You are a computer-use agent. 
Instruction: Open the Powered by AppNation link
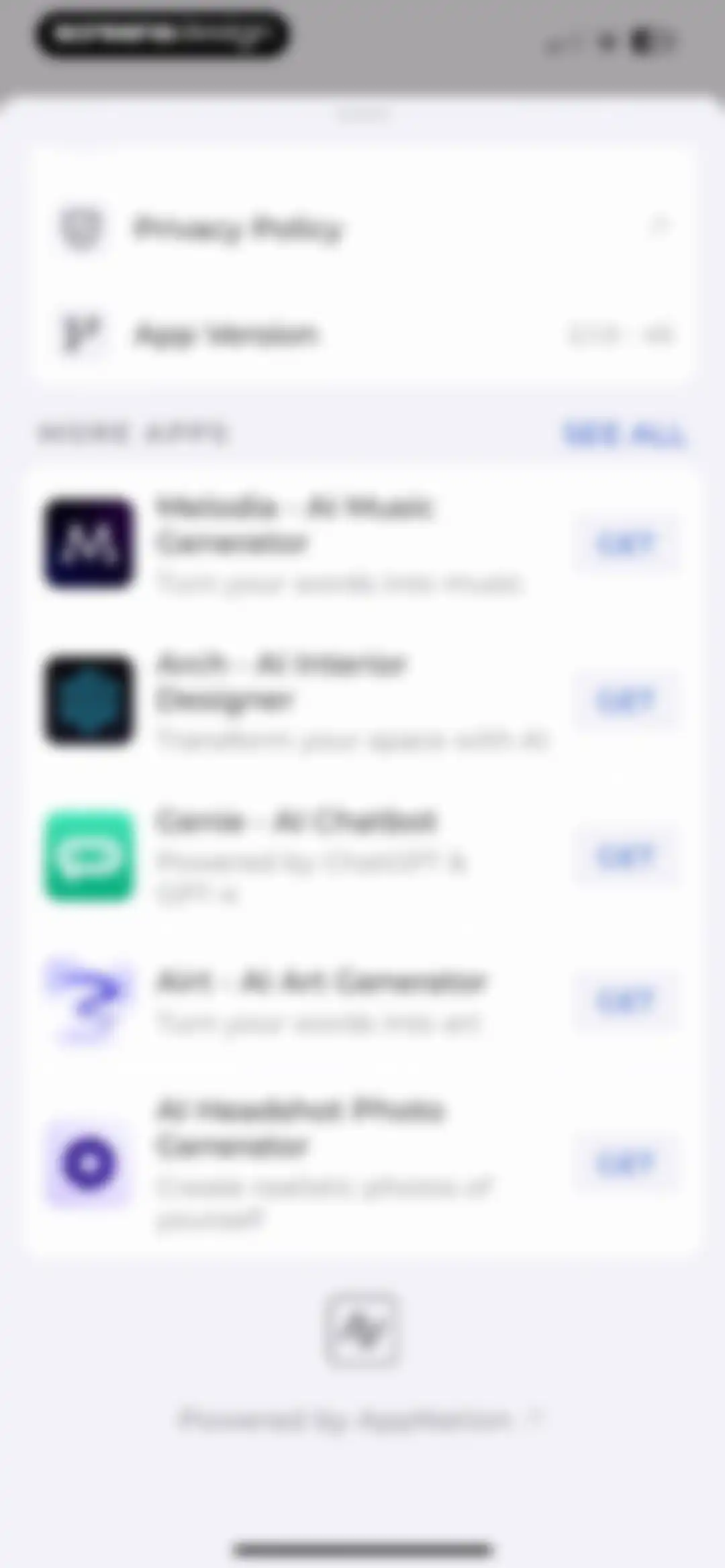(x=361, y=1419)
